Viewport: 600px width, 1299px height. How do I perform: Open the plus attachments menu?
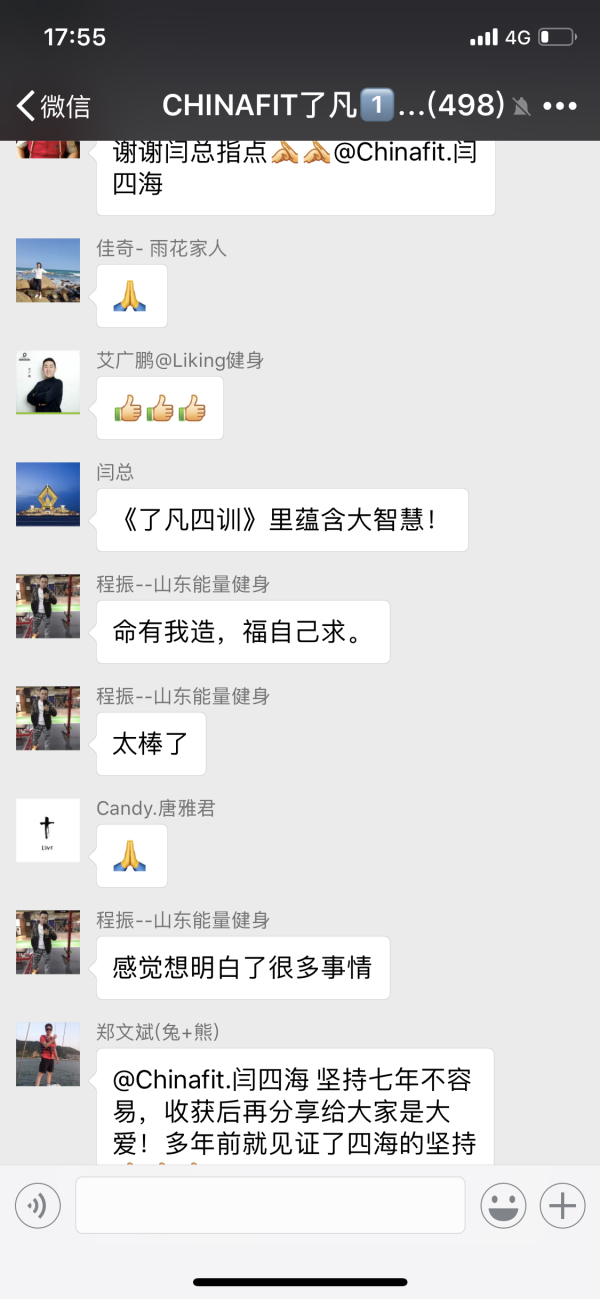point(562,1206)
